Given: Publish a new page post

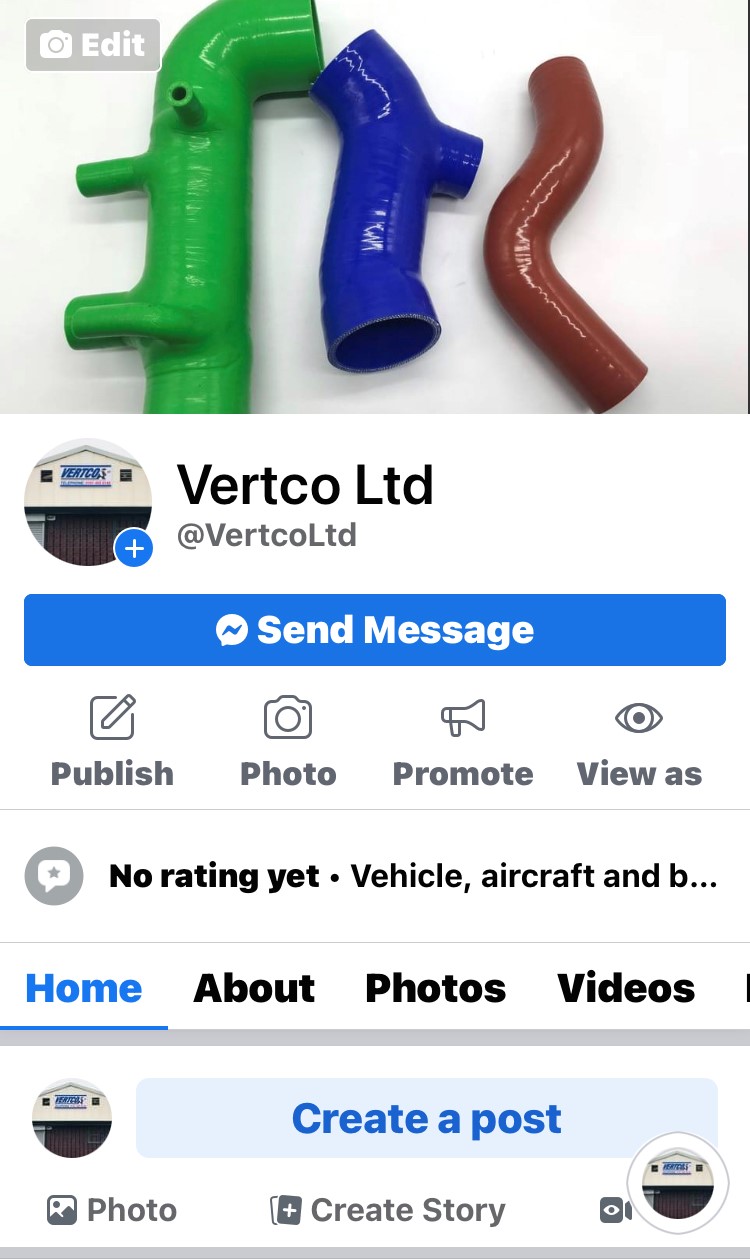Looking at the screenshot, I should pyautogui.click(x=112, y=742).
